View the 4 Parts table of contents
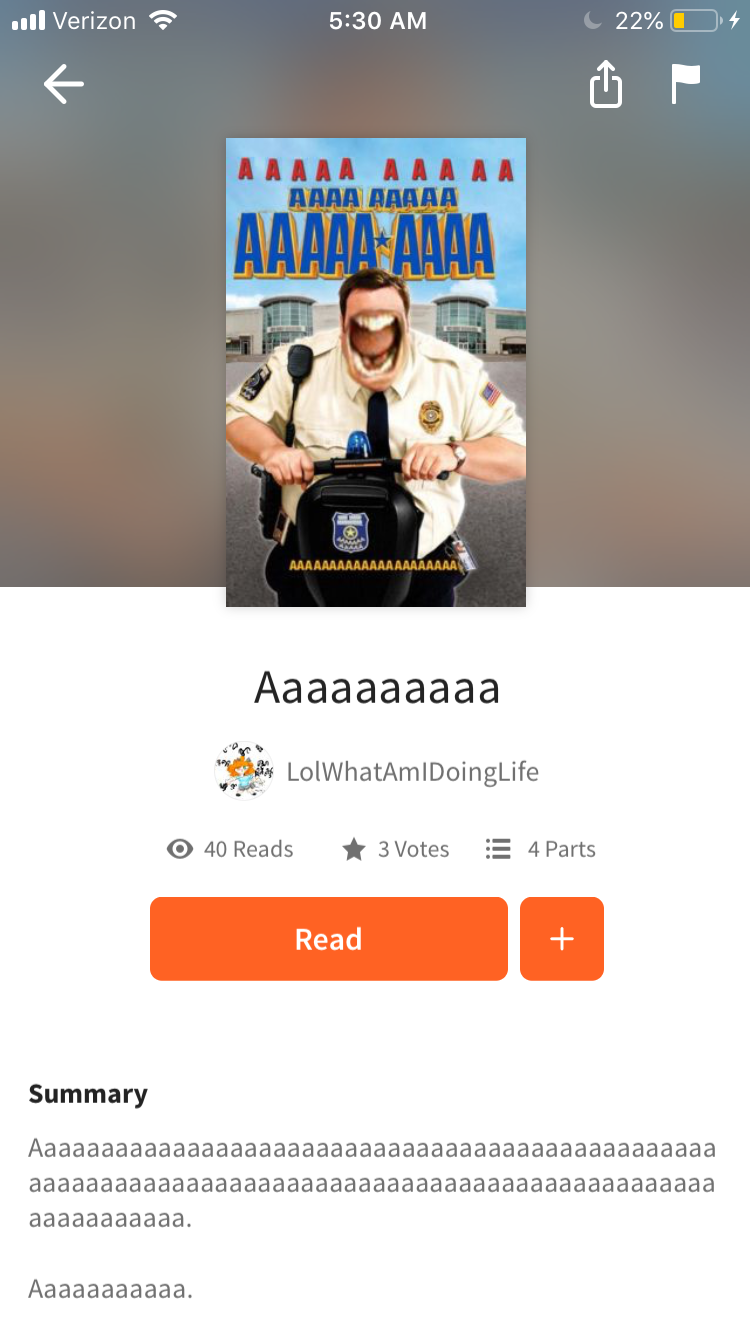This screenshot has width=750, height=1334. click(540, 849)
